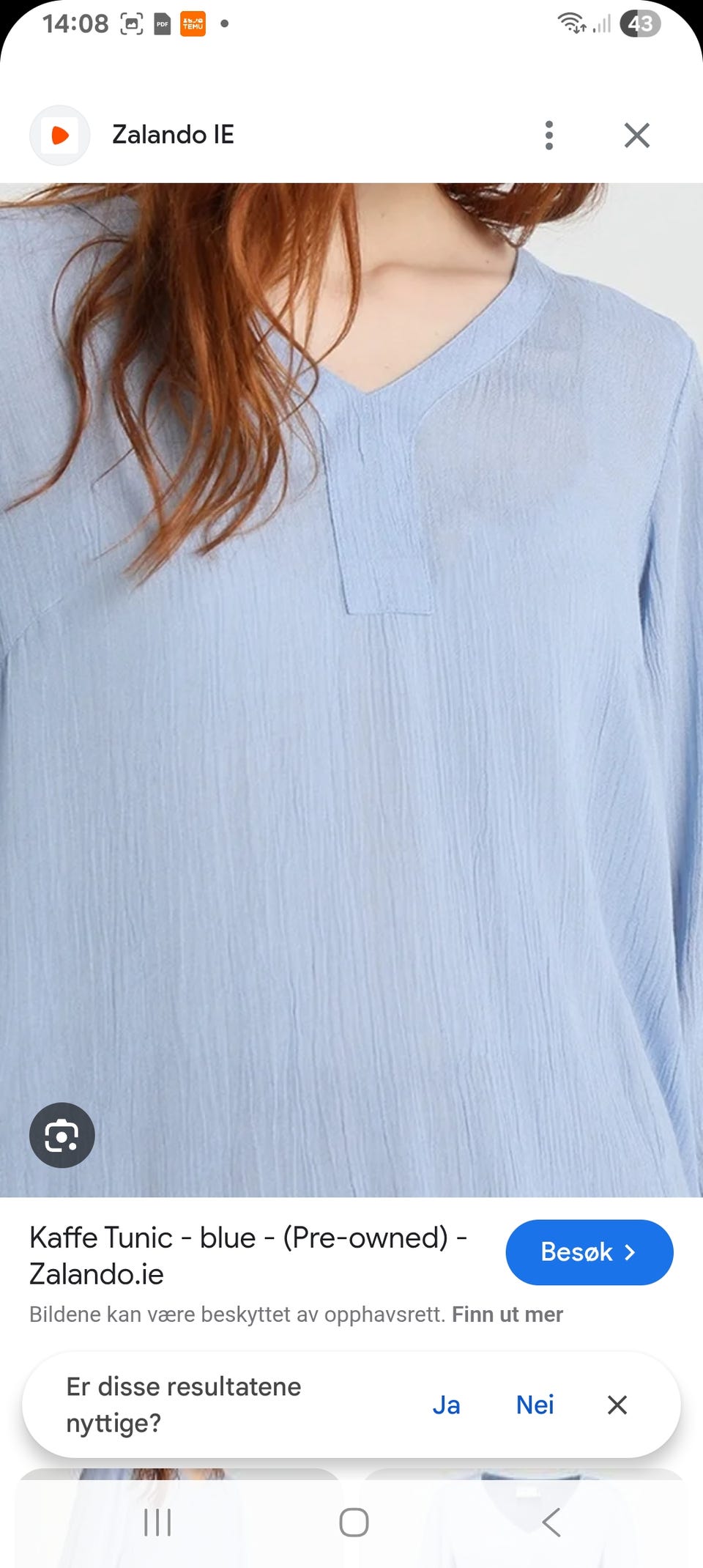Image resolution: width=703 pixels, height=1568 pixels.
Task: Answer Nei to results feedback
Action: tap(535, 1405)
